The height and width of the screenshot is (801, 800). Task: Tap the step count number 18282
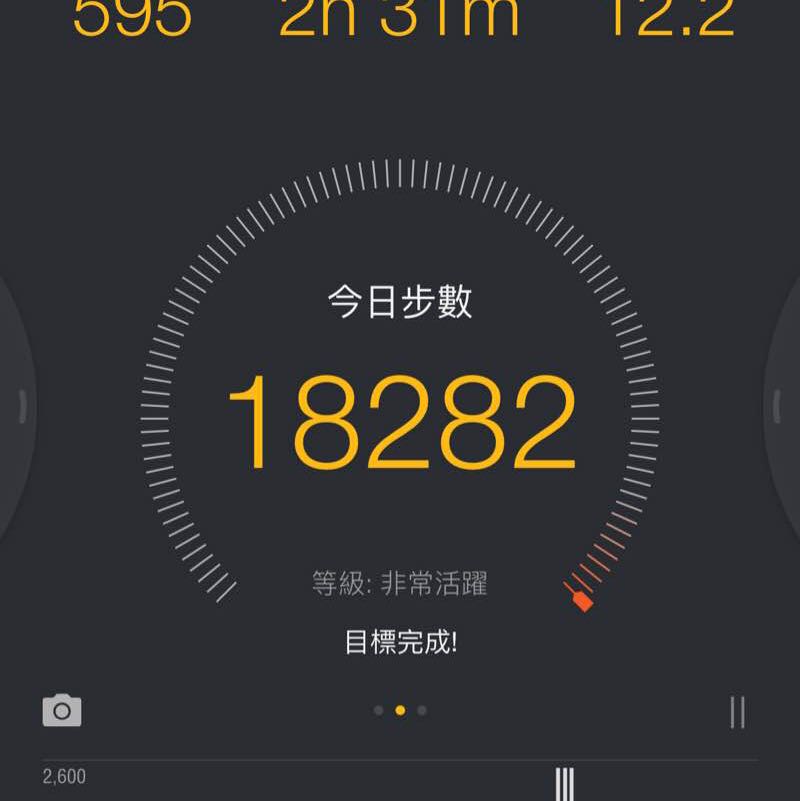pos(400,420)
